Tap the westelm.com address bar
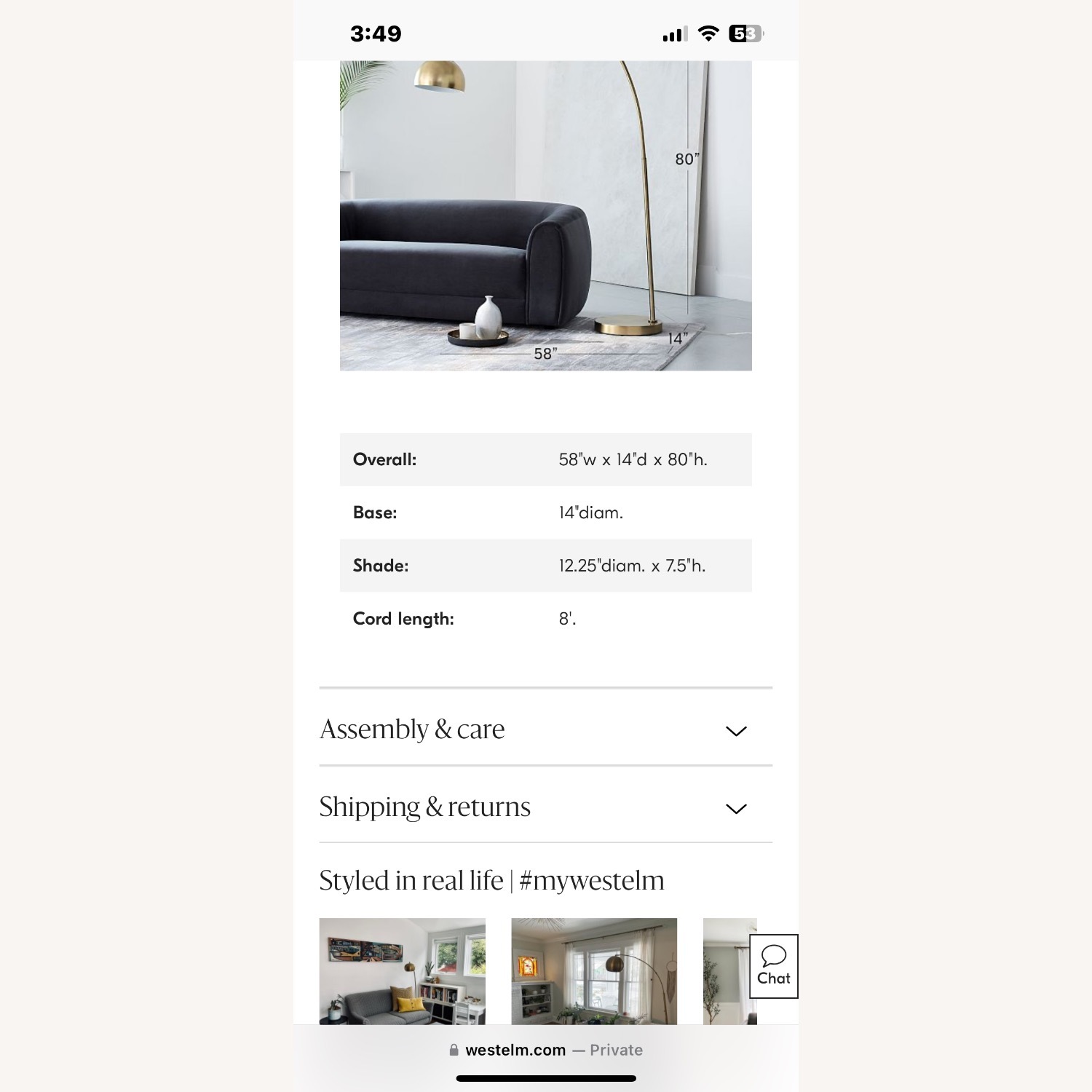The image size is (1092, 1092). point(546,1050)
